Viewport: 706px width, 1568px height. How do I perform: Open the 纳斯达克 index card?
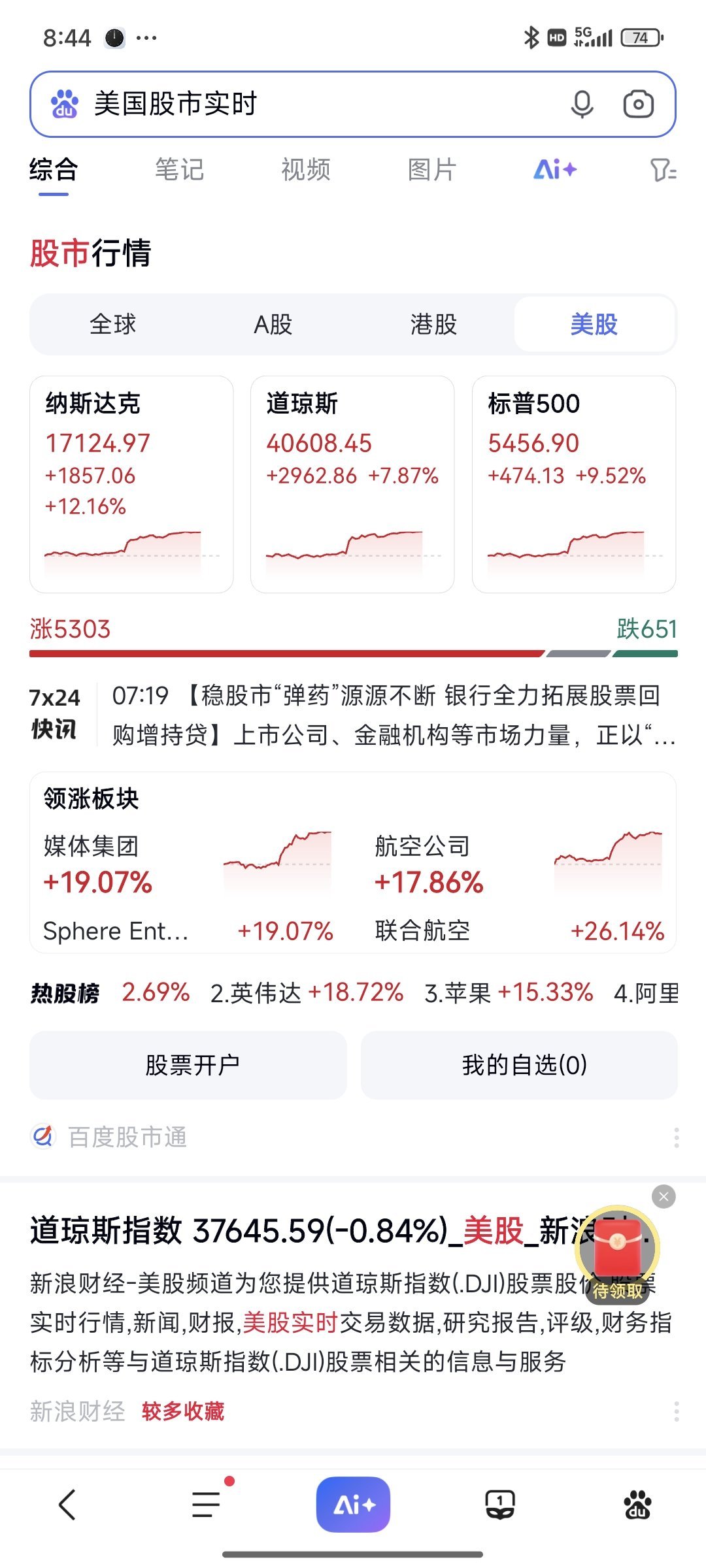[x=131, y=484]
